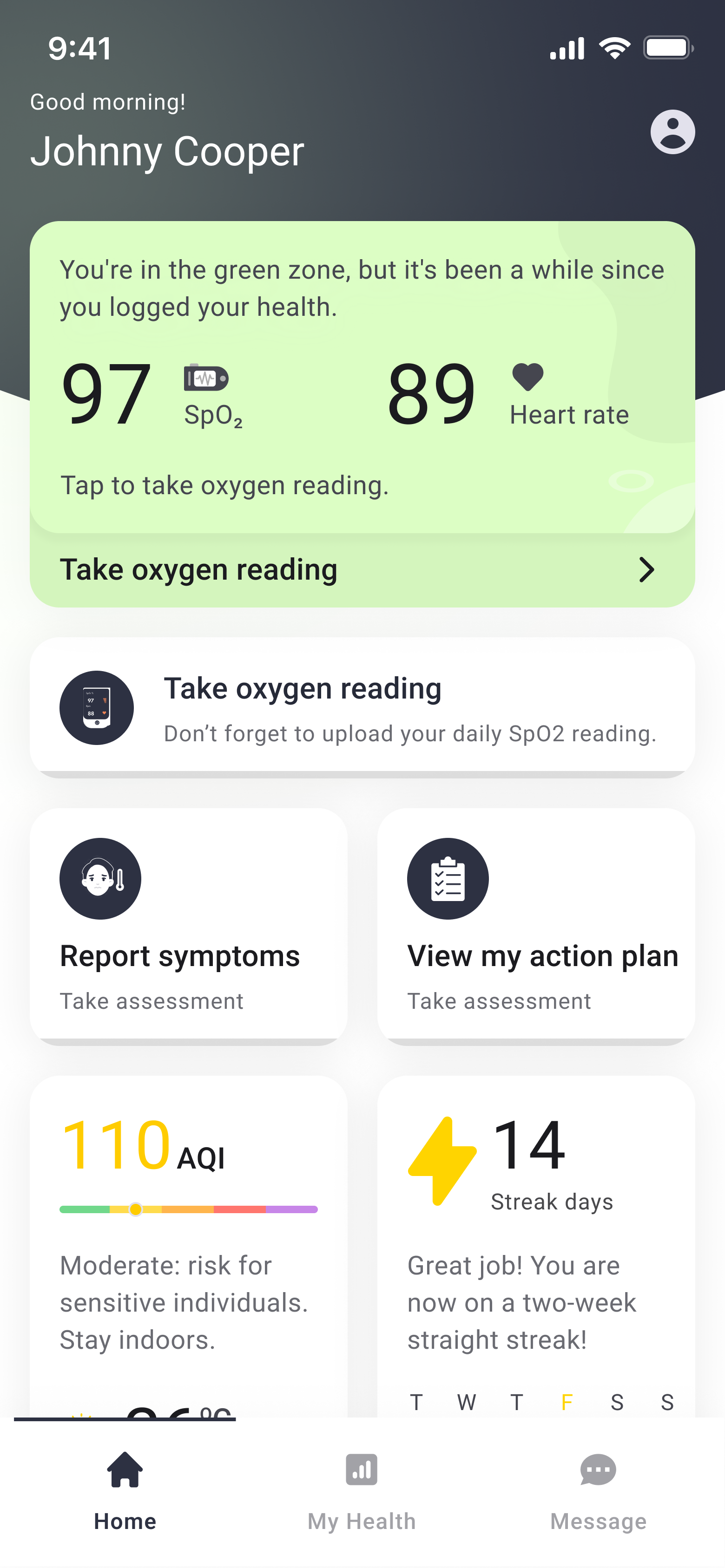Screen dimensions: 725x1568
Task: Open the profile account icon
Action: (672, 132)
